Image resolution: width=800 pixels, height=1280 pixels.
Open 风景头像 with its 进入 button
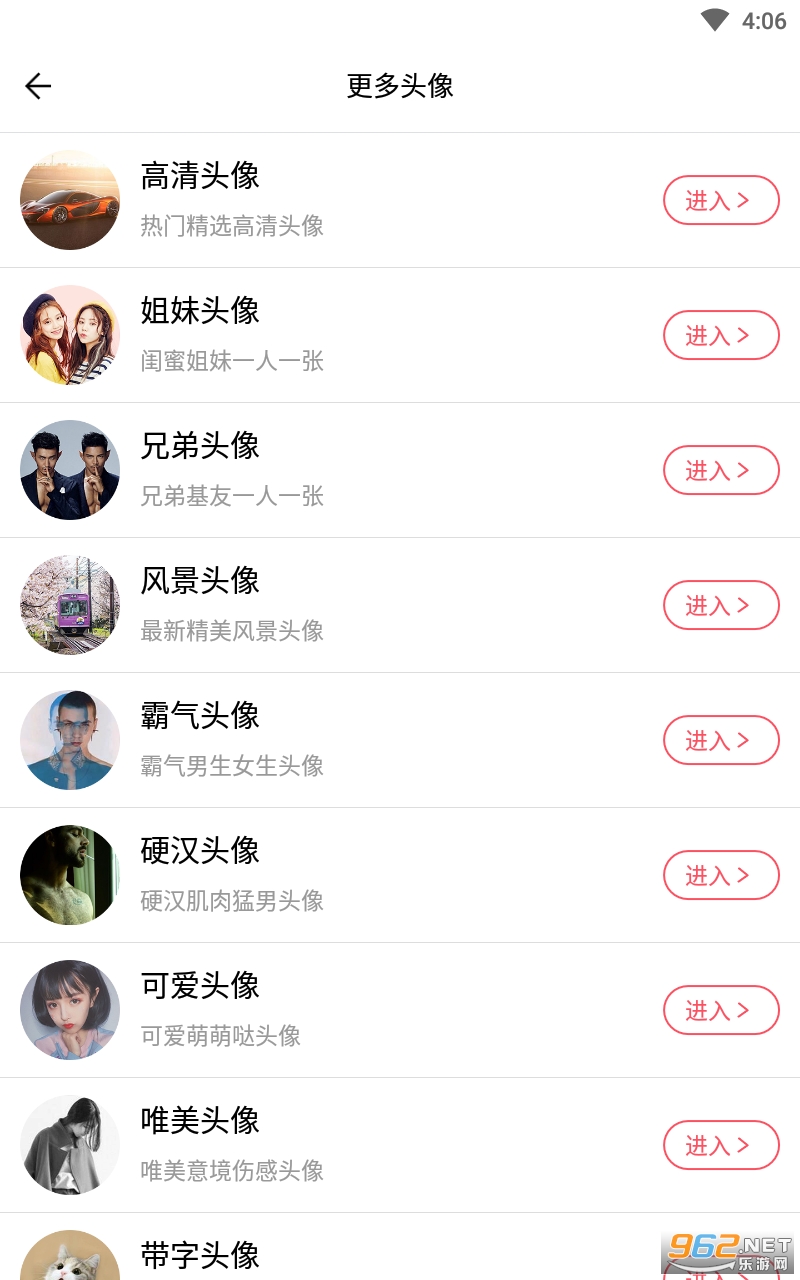(720, 605)
